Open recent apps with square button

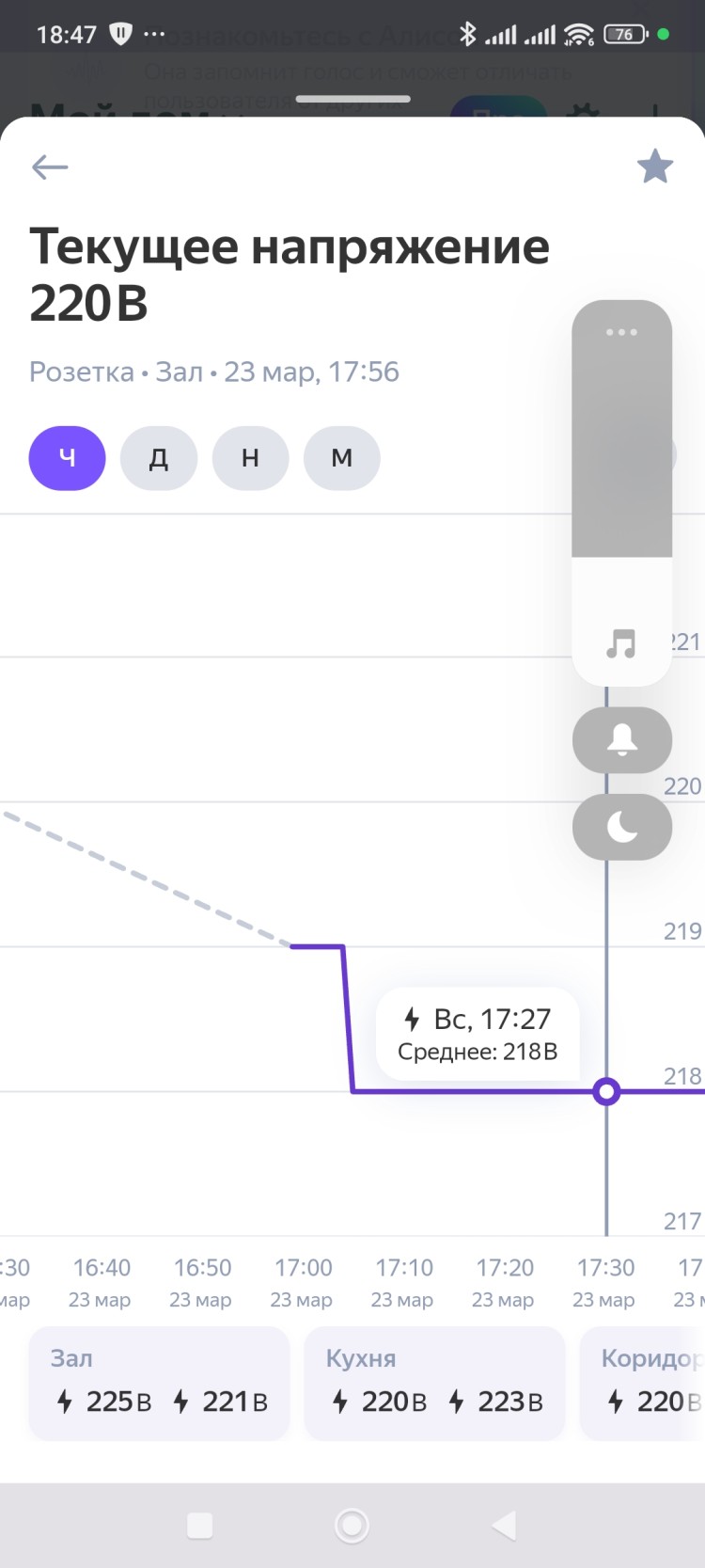tap(200, 1526)
